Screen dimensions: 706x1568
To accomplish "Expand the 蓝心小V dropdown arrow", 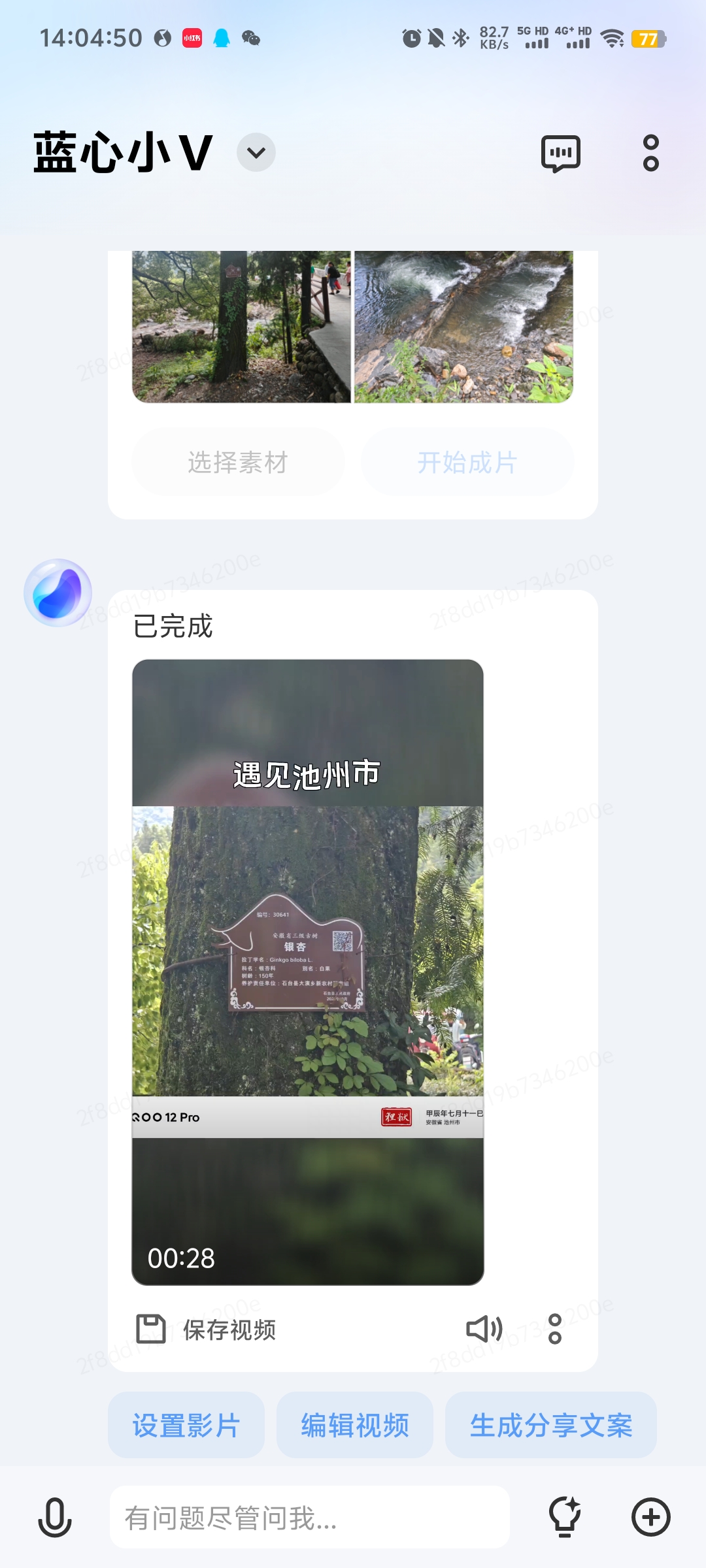I will [256, 153].
